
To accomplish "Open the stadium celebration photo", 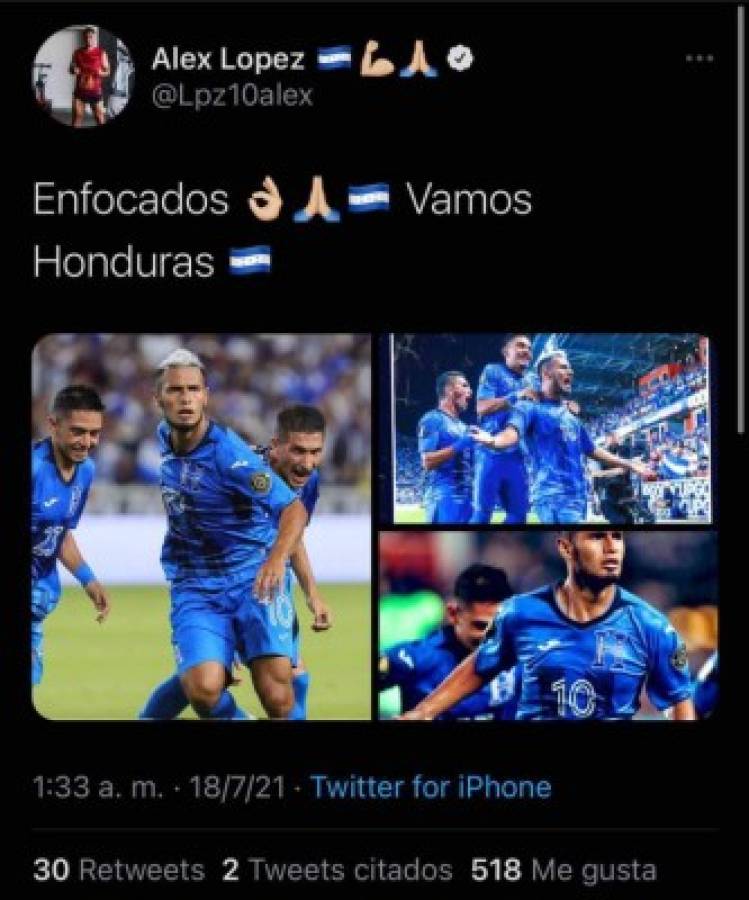I will click(x=551, y=428).
